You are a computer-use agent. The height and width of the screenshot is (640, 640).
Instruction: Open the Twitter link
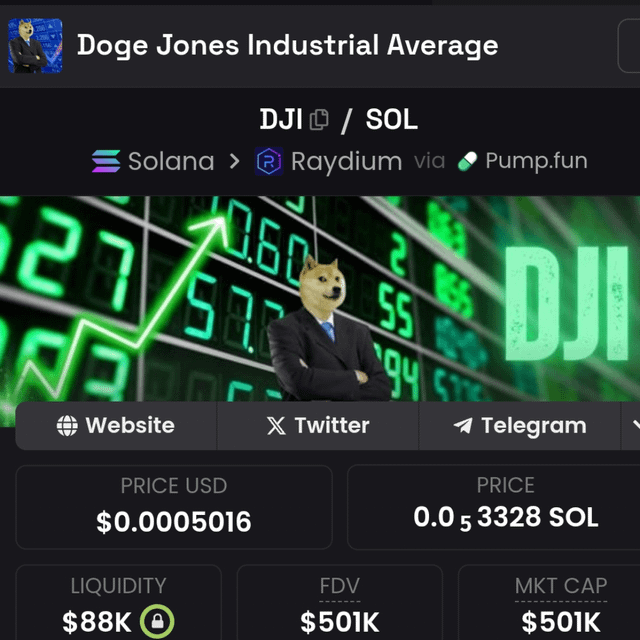click(x=318, y=426)
